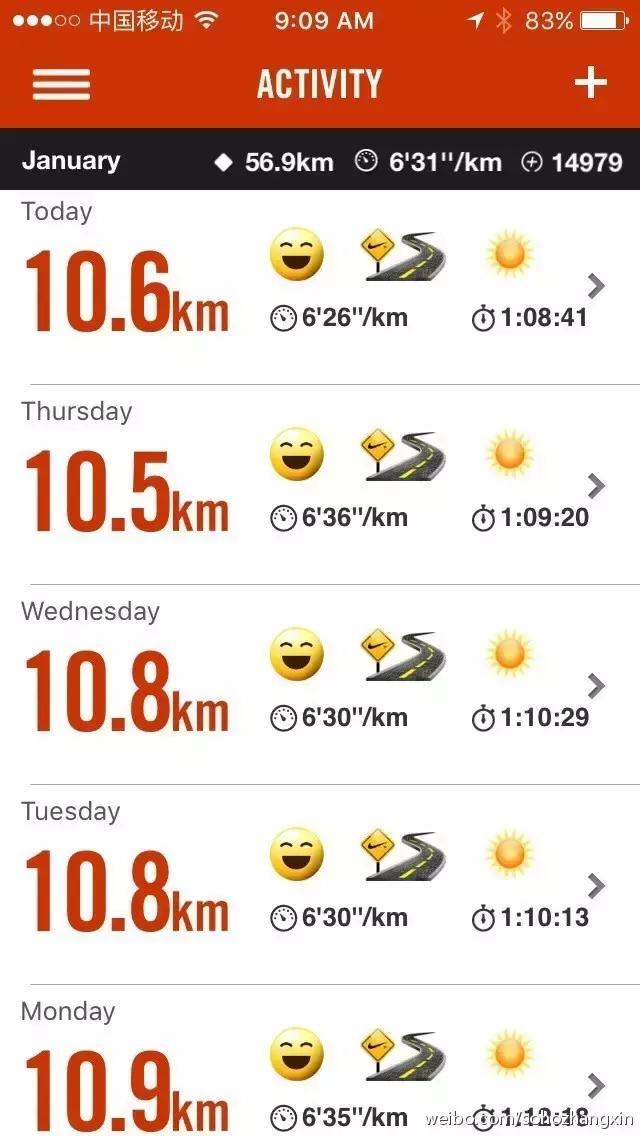
Task: Open Thursday's 10.5km run
Action: pos(320,487)
